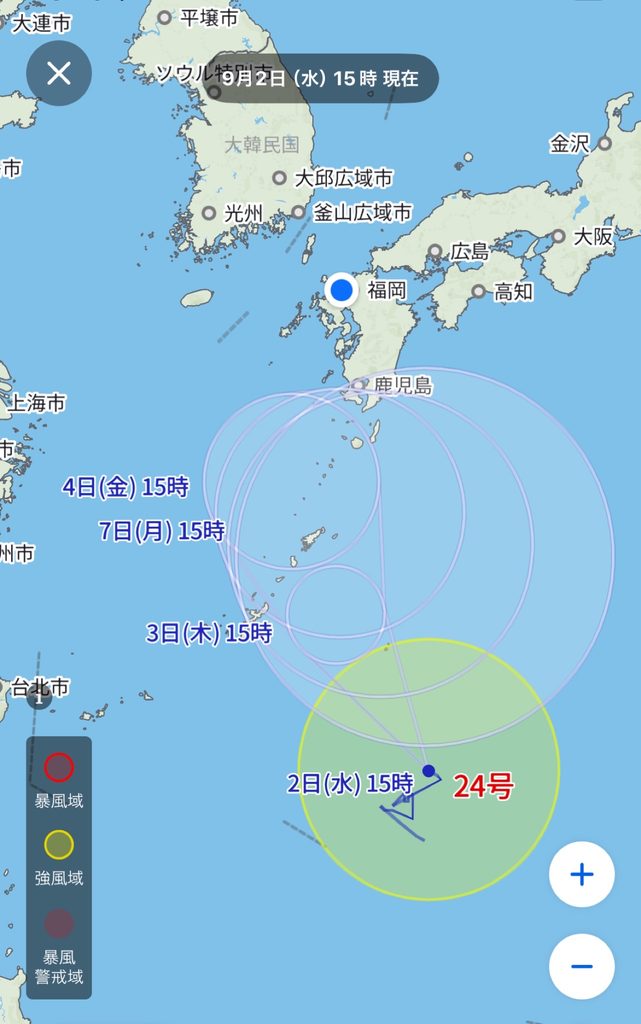Screen dimensions: 641x1024
Task: Zoom out with the minus button
Action: [582, 967]
